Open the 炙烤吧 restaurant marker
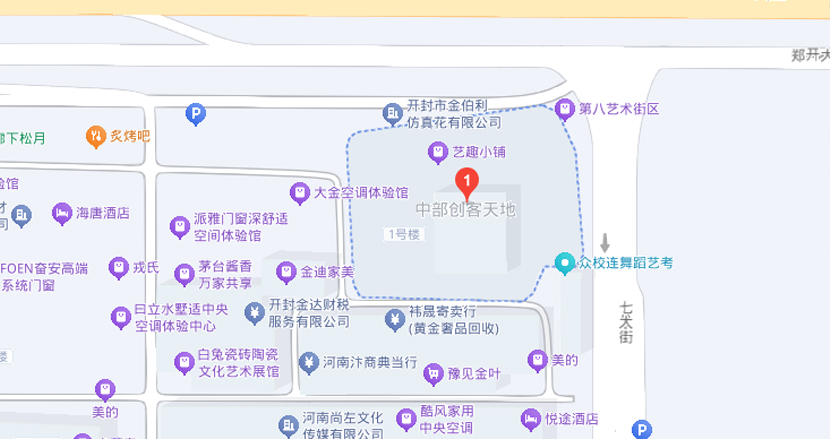 pyautogui.click(x=96, y=136)
